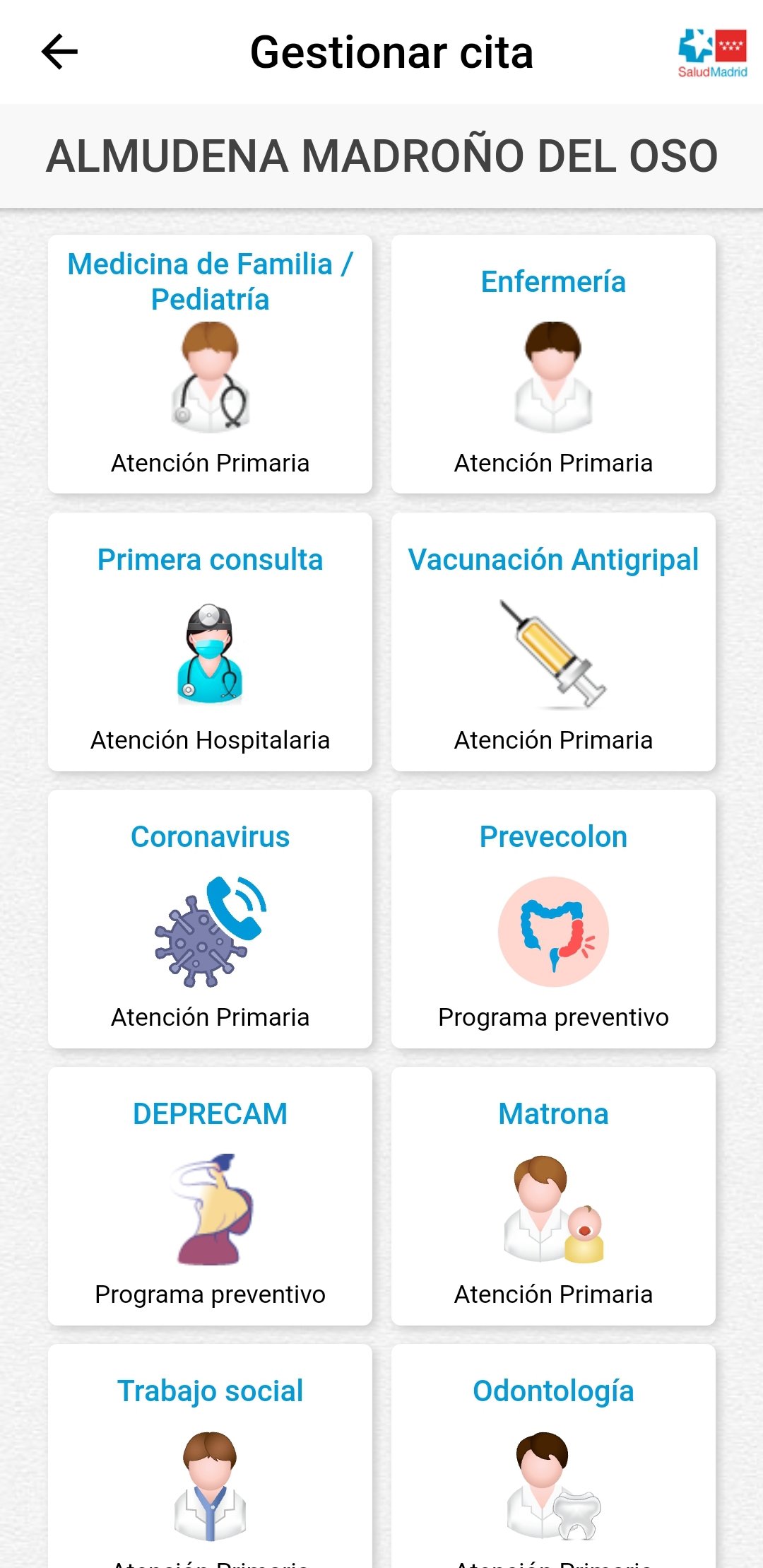This screenshot has height=1568, width=763.
Task: Open Medicina de Familia / Pediatría card
Action: (210, 364)
